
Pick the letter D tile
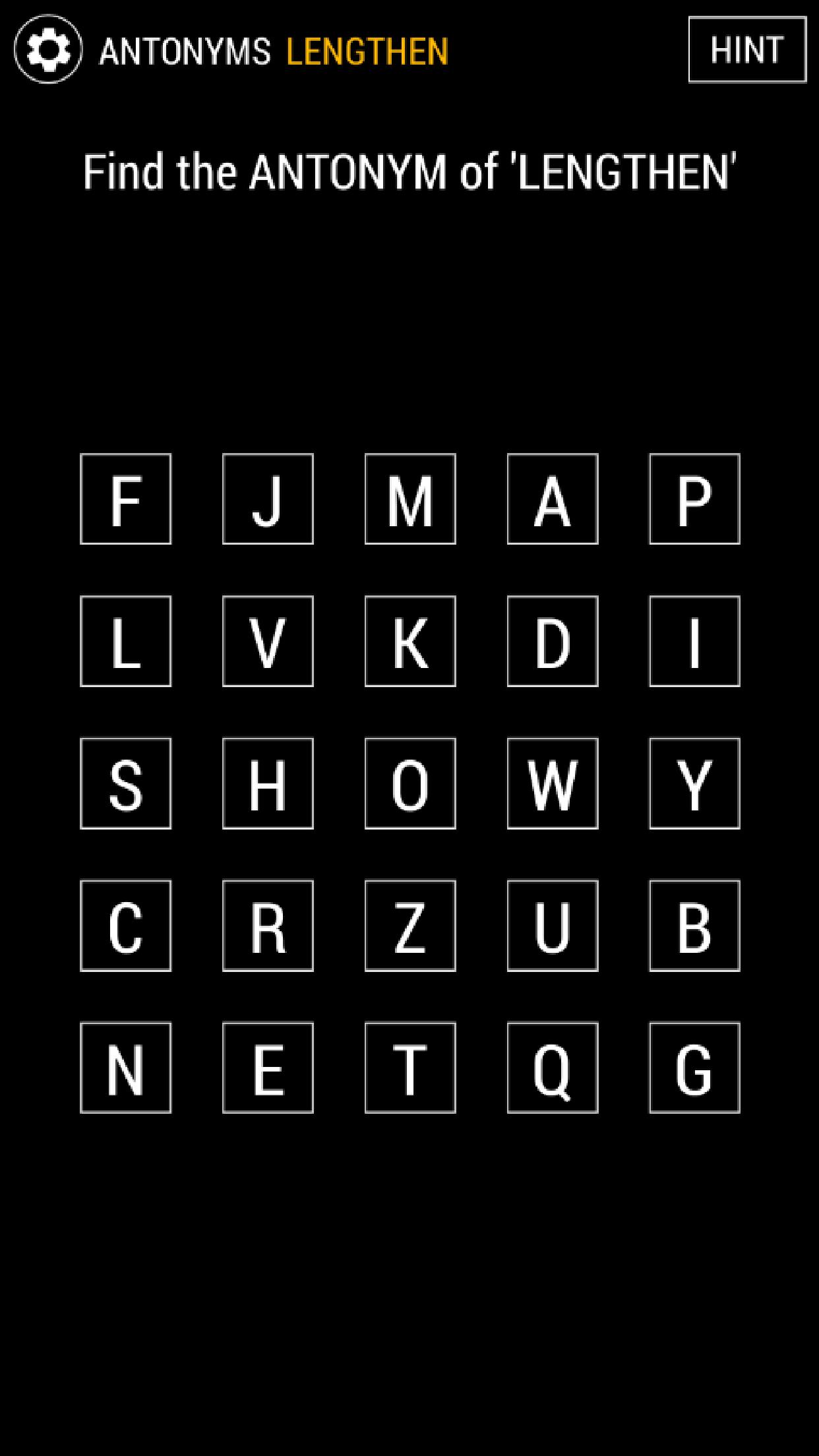tap(553, 641)
